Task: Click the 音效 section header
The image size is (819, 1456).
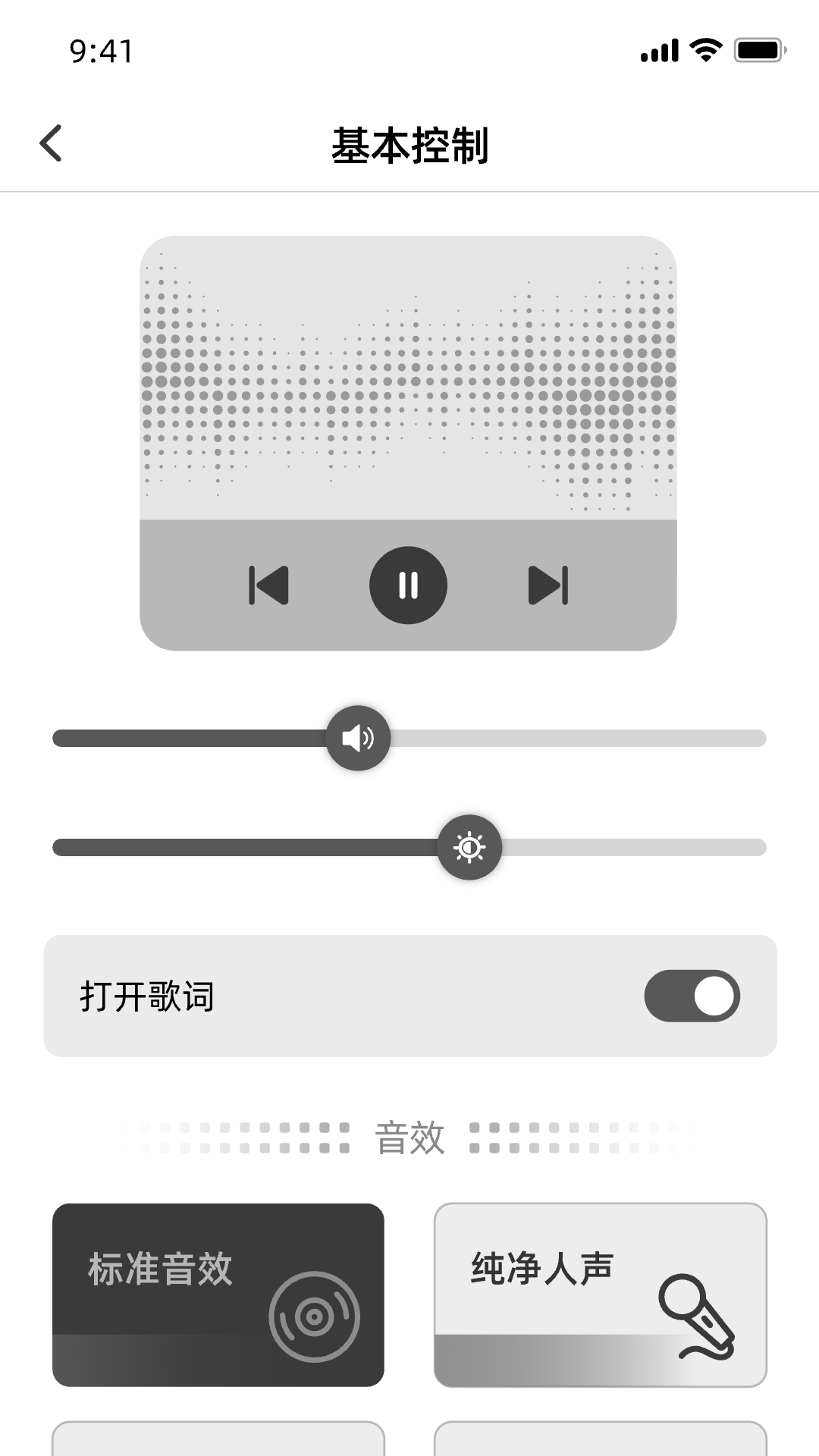Action: click(x=409, y=1136)
